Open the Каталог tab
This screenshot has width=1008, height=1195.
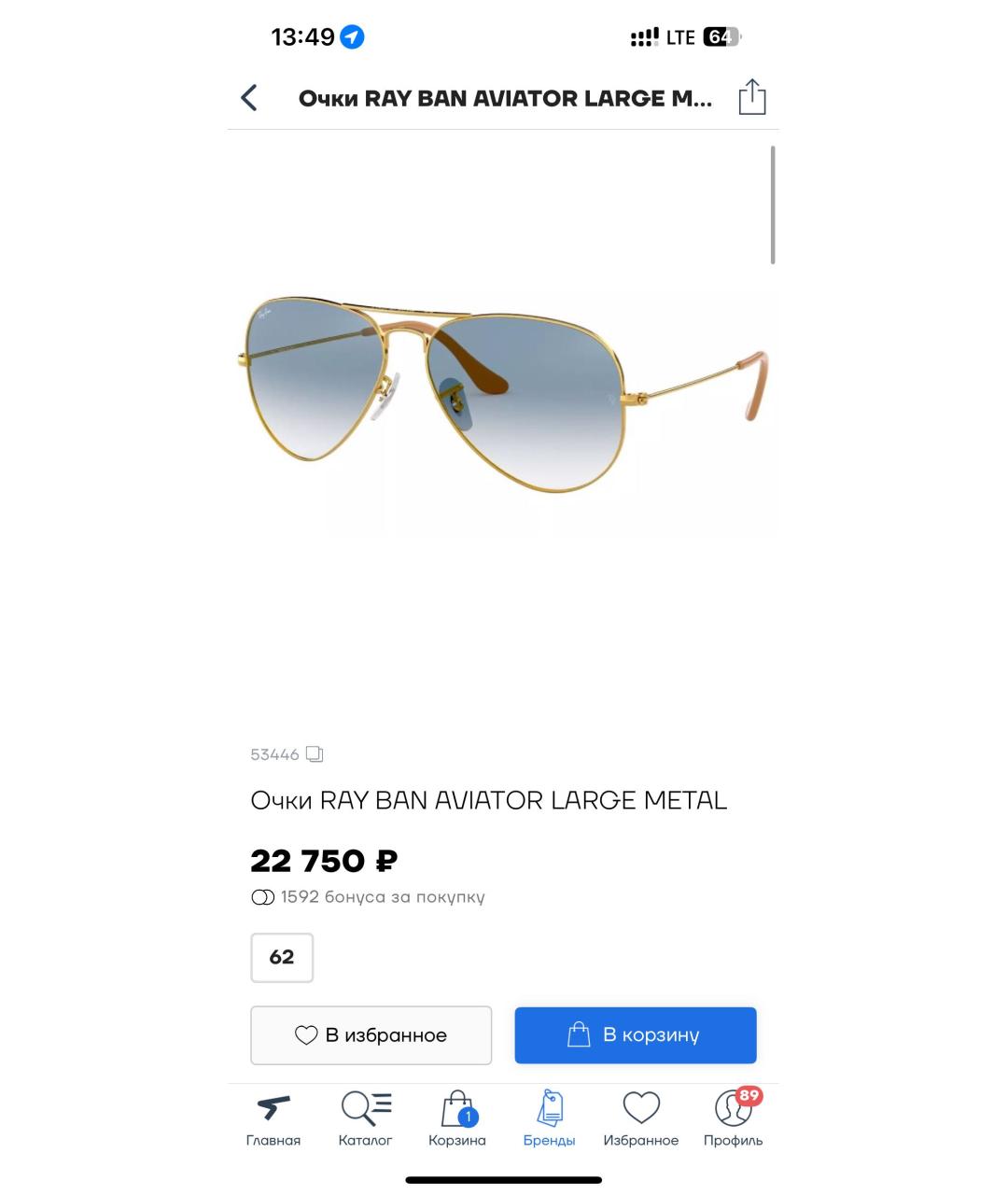coord(365,1118)
